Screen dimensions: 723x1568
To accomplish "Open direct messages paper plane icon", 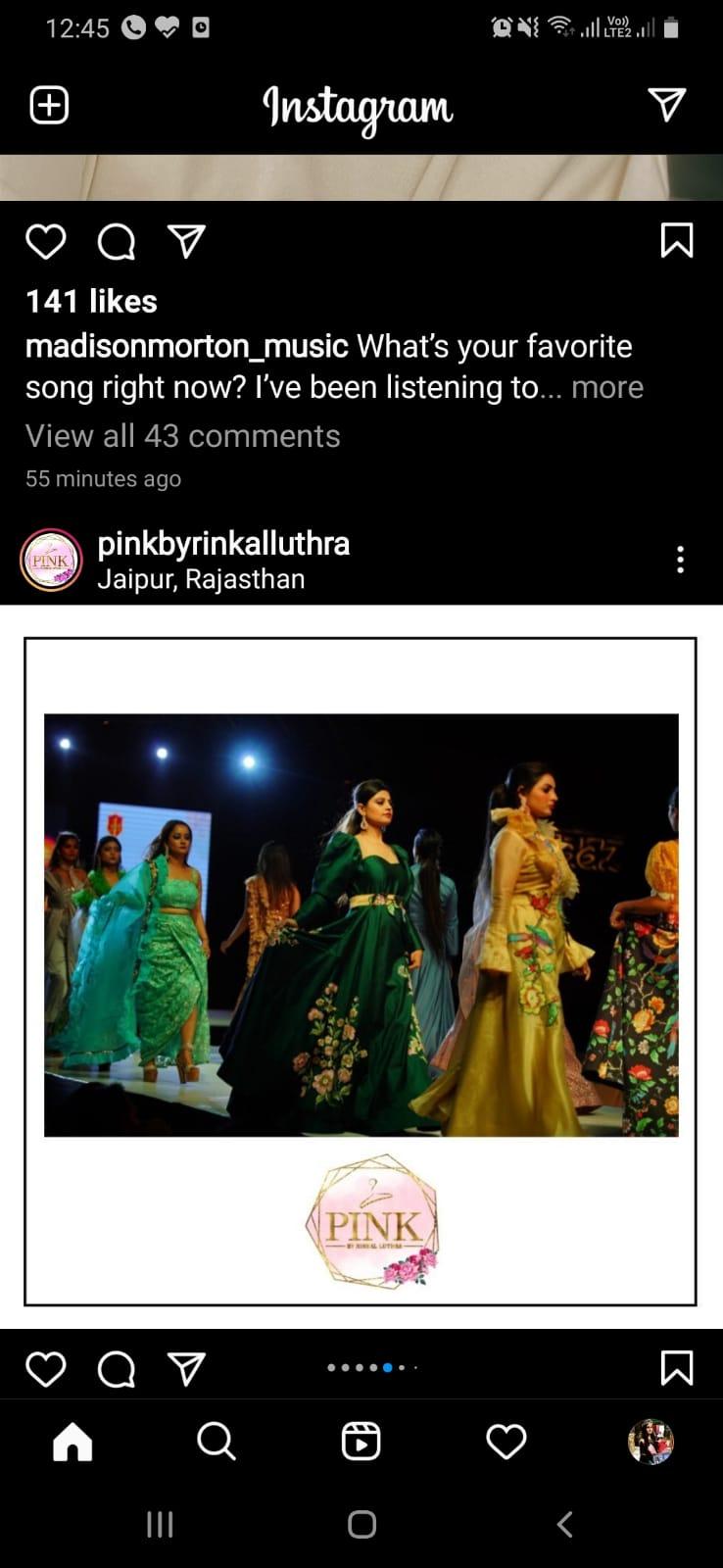I will click(x=666, y=104).
